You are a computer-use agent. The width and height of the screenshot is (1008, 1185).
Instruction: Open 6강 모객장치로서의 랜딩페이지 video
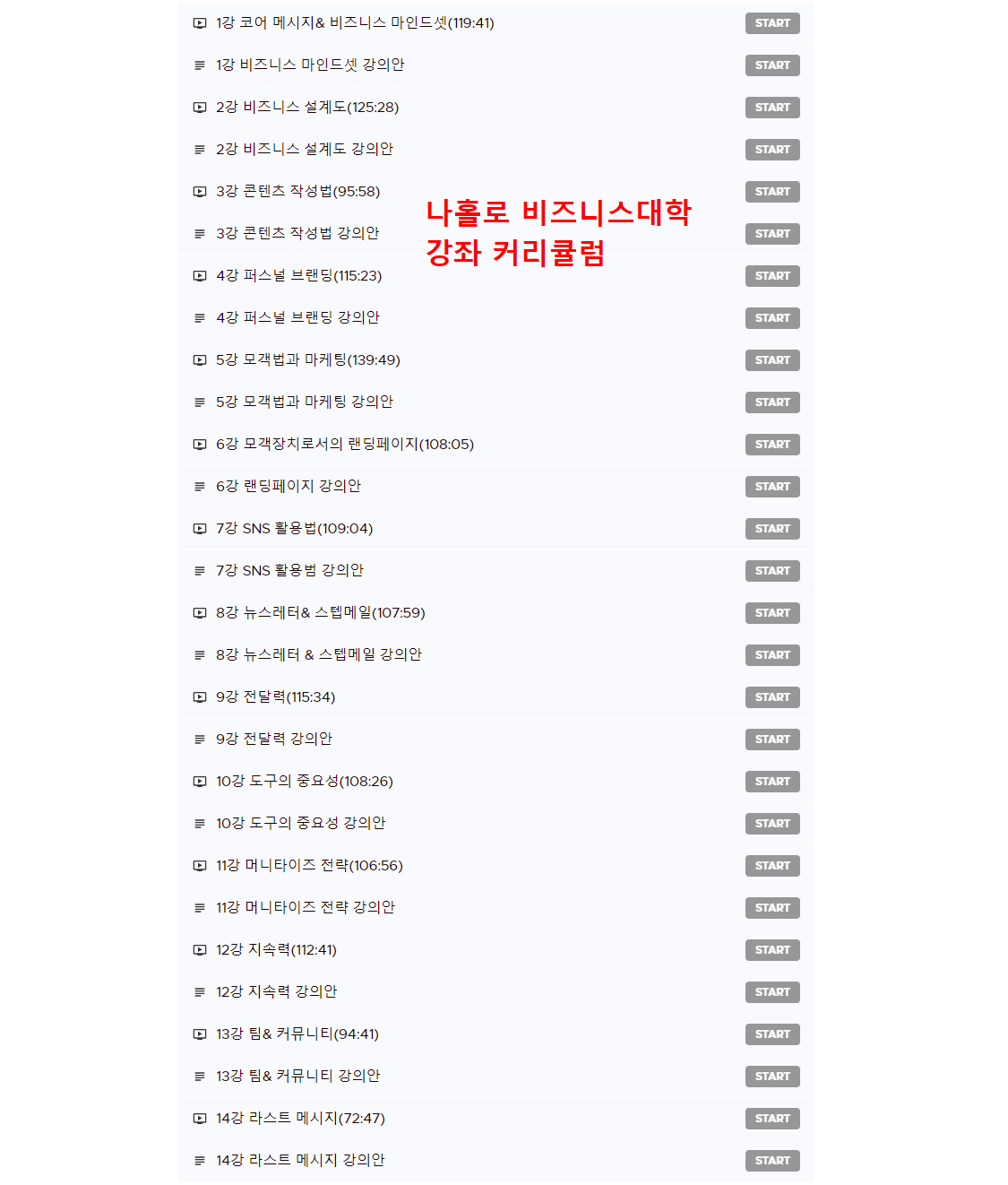pyautogui.click(x=771, y=445)
